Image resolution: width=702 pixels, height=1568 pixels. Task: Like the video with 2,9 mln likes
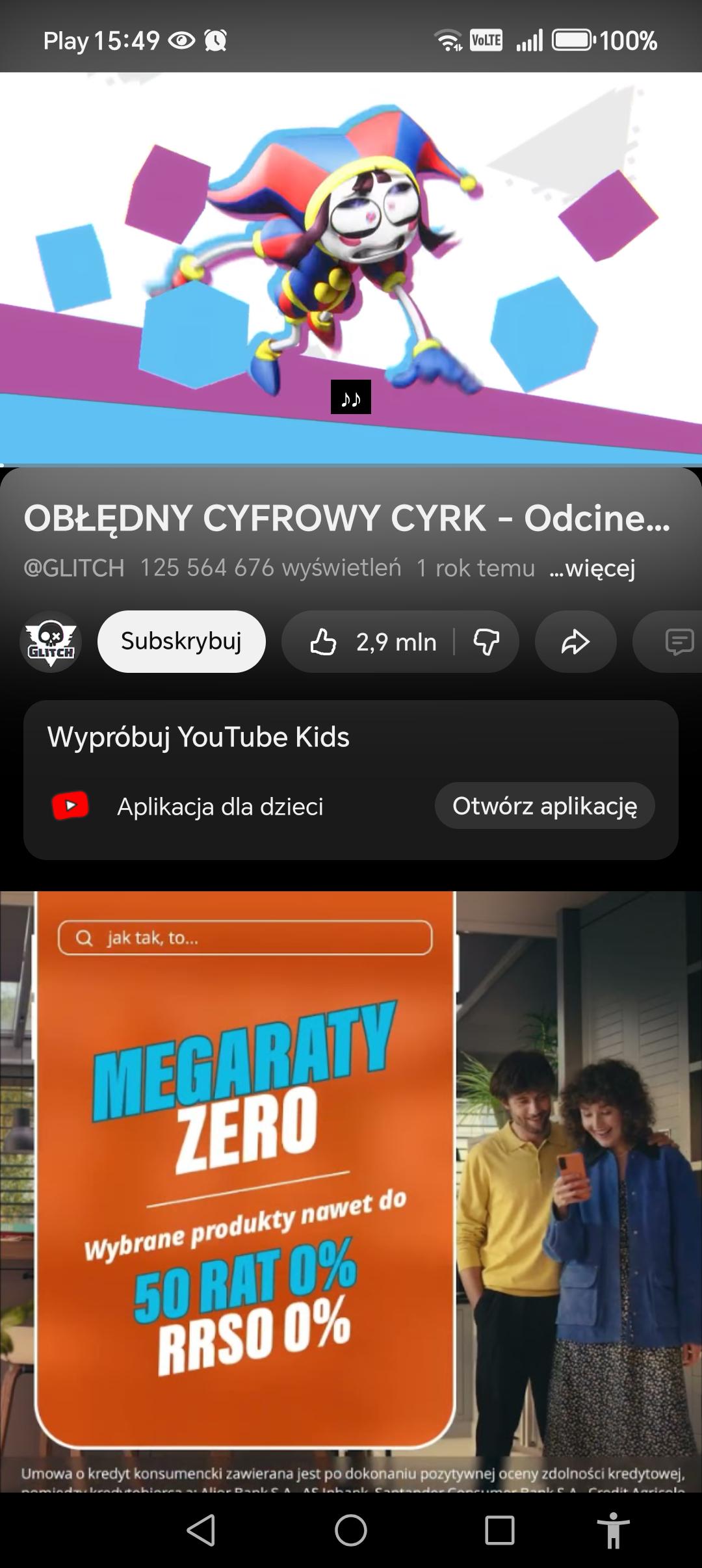(x=370, y=642)
